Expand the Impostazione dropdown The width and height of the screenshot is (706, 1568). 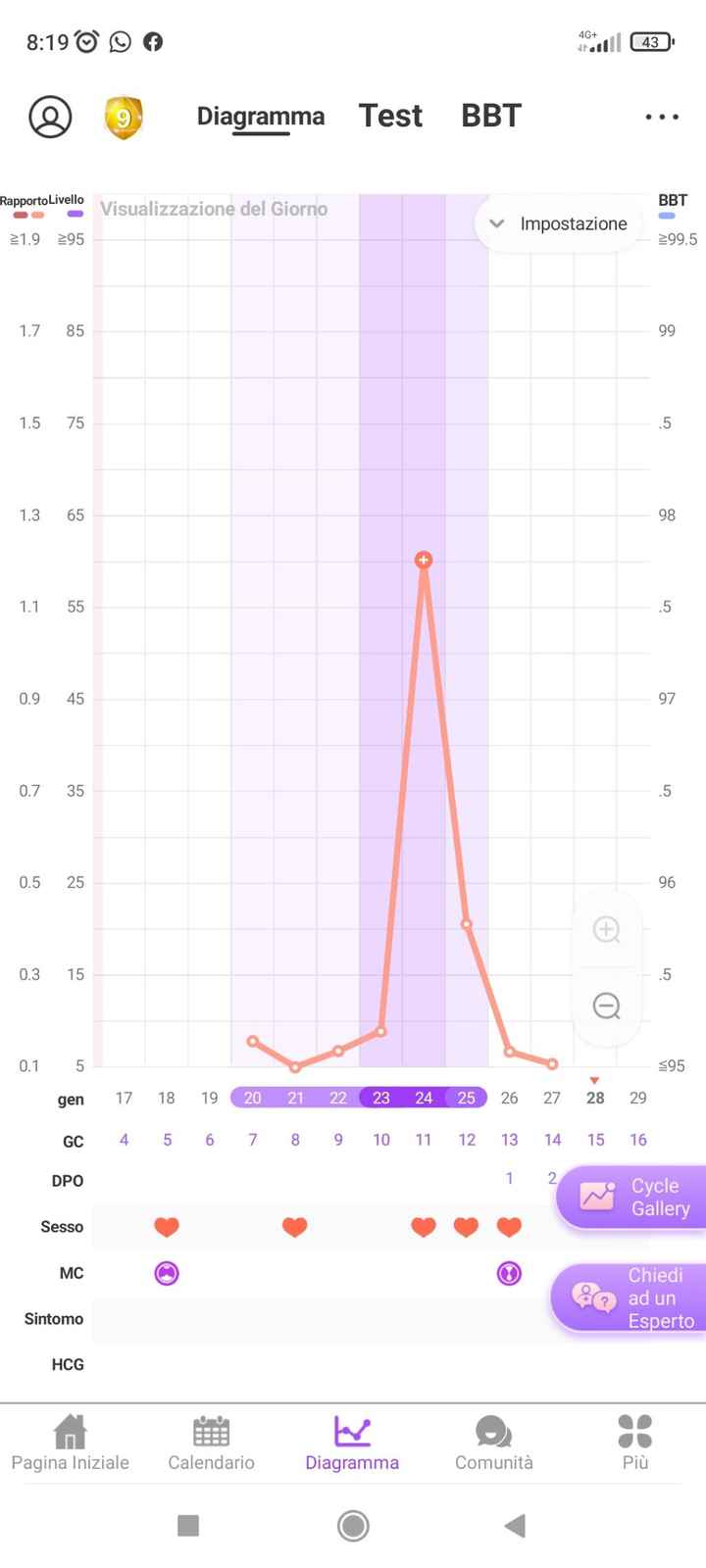tap(559, 223)
